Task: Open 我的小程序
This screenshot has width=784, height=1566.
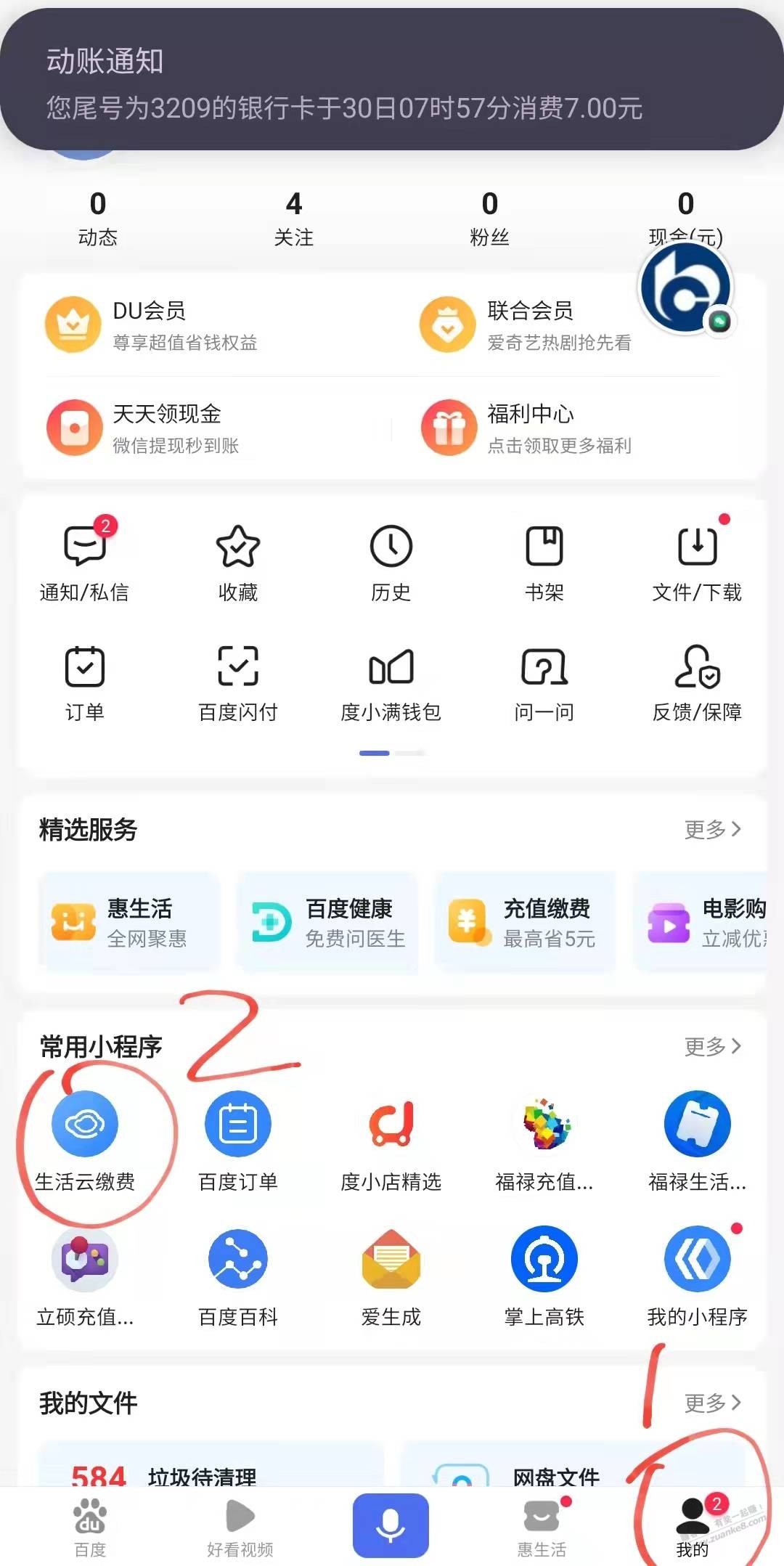Action: coord(697,1276)
